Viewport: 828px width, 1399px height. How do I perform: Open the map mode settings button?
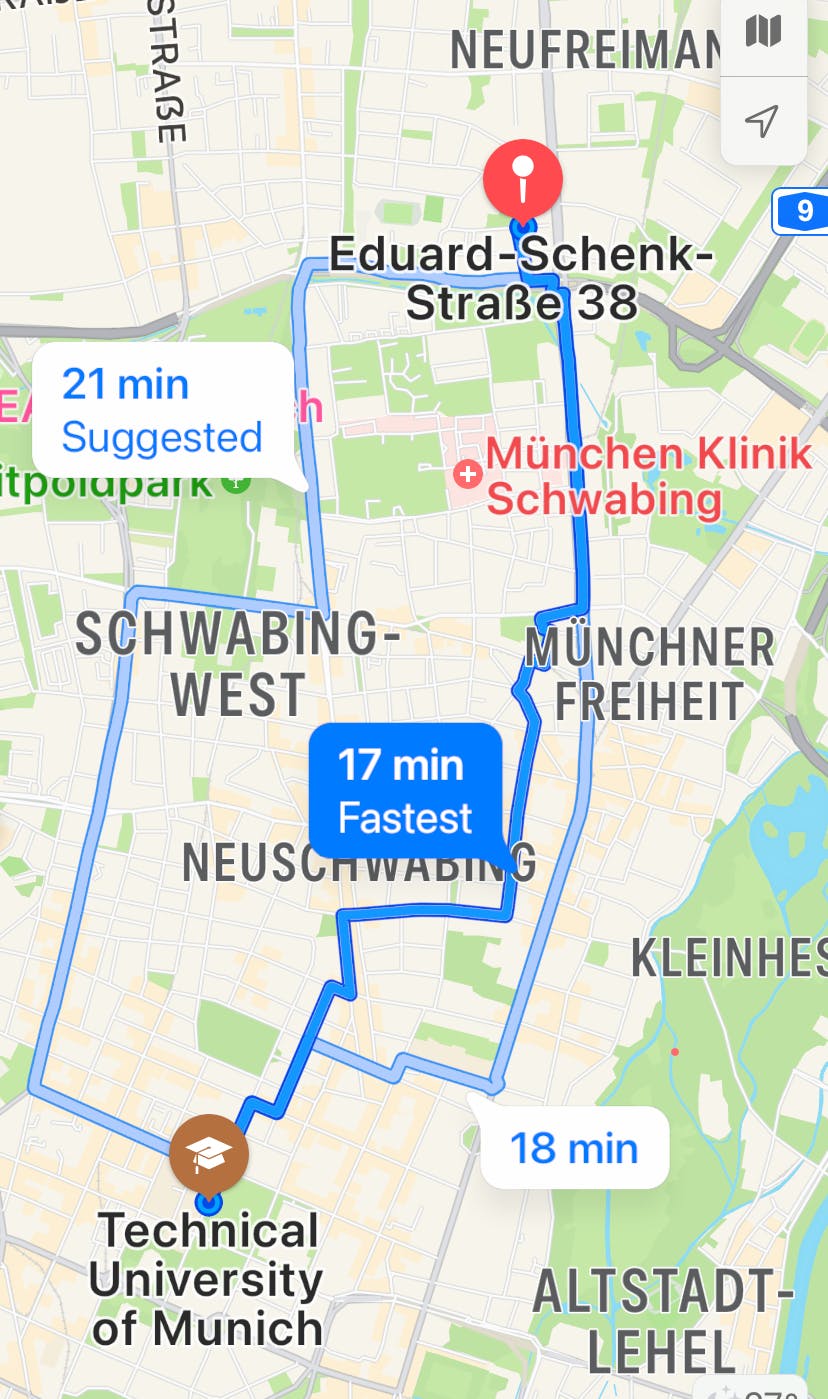[763, 32]
